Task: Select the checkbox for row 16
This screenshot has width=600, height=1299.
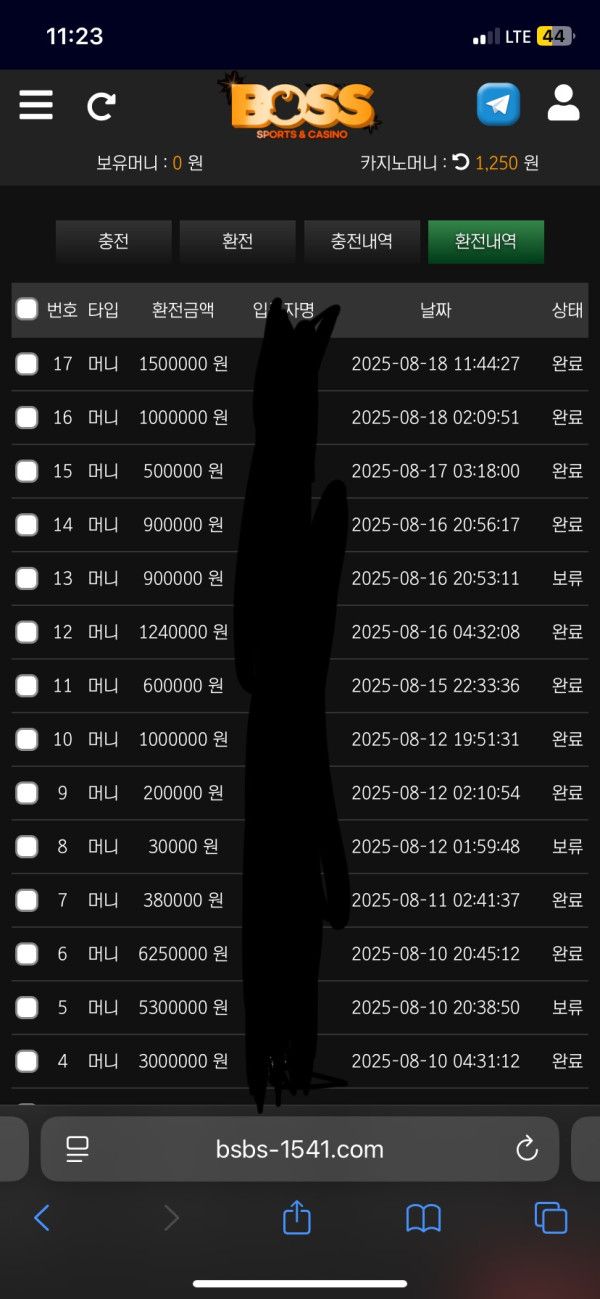Action: 27,417
